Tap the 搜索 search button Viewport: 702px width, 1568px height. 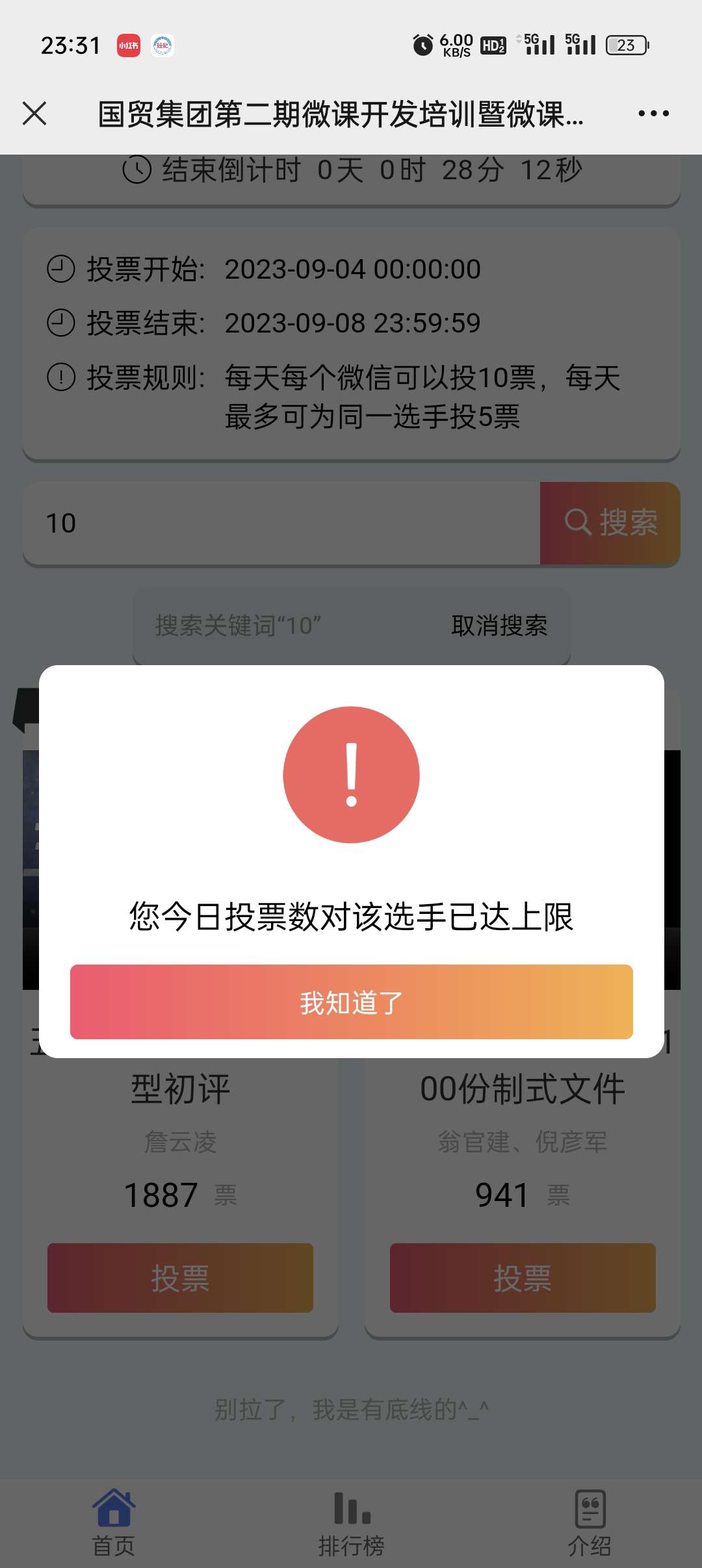pos(610,523)
